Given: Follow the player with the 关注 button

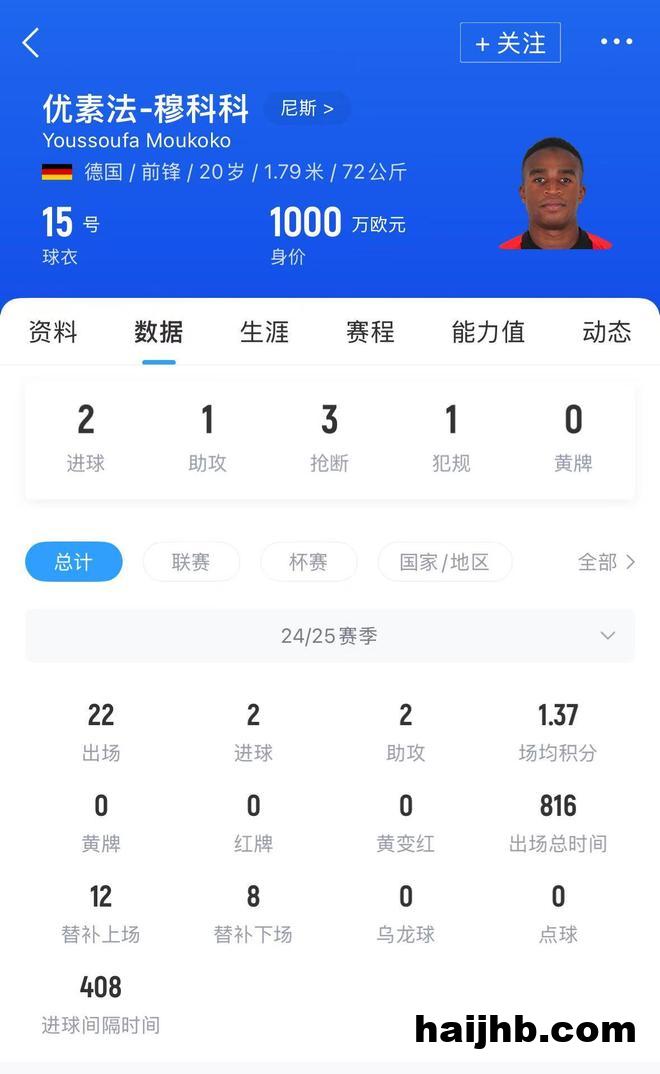Looking at the screenshot, I should (510, 43).
